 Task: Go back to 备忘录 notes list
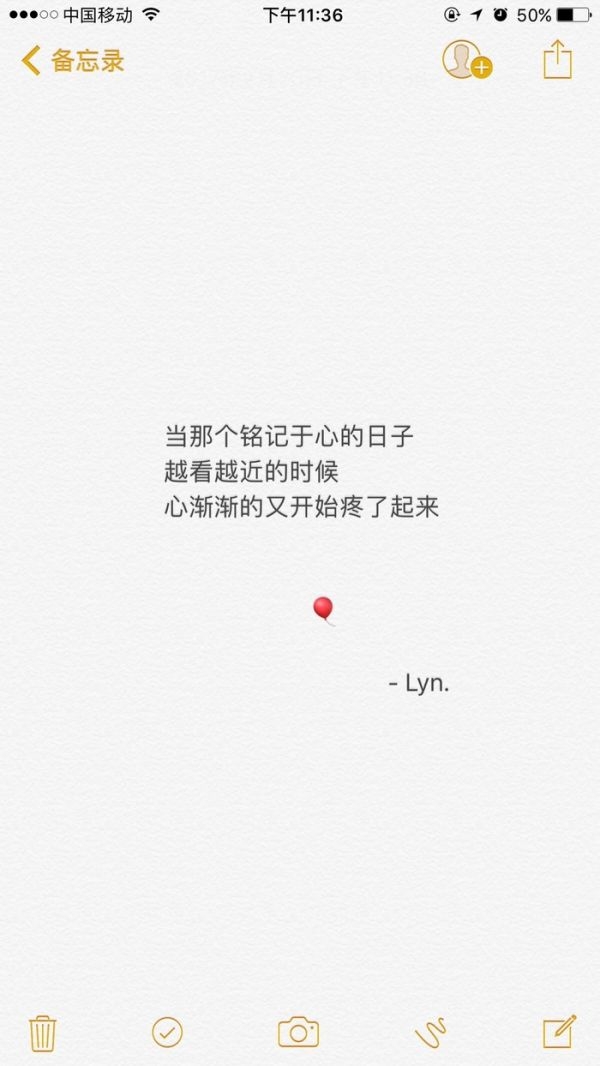click(72, 61)
